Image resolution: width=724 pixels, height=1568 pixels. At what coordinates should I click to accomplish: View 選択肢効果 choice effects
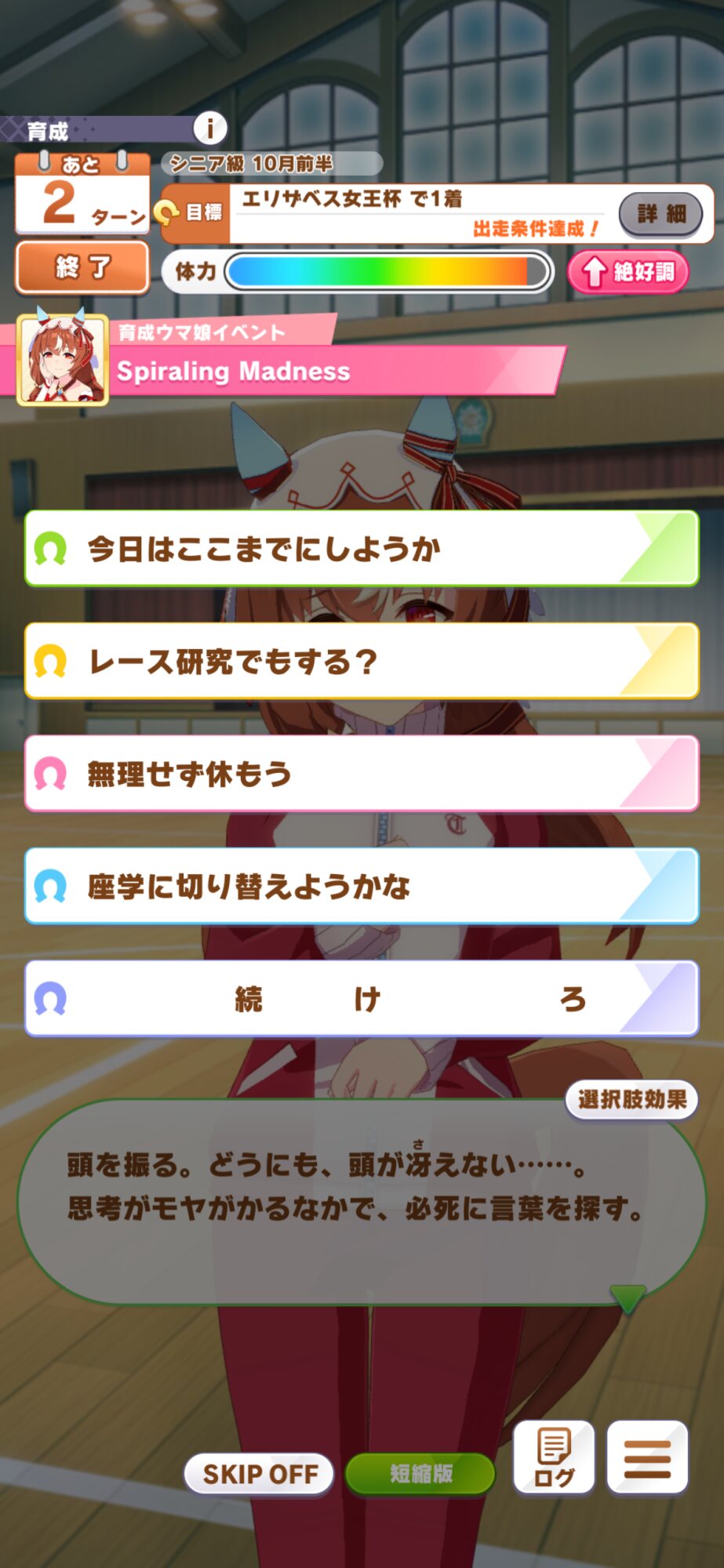point(631,1099)
